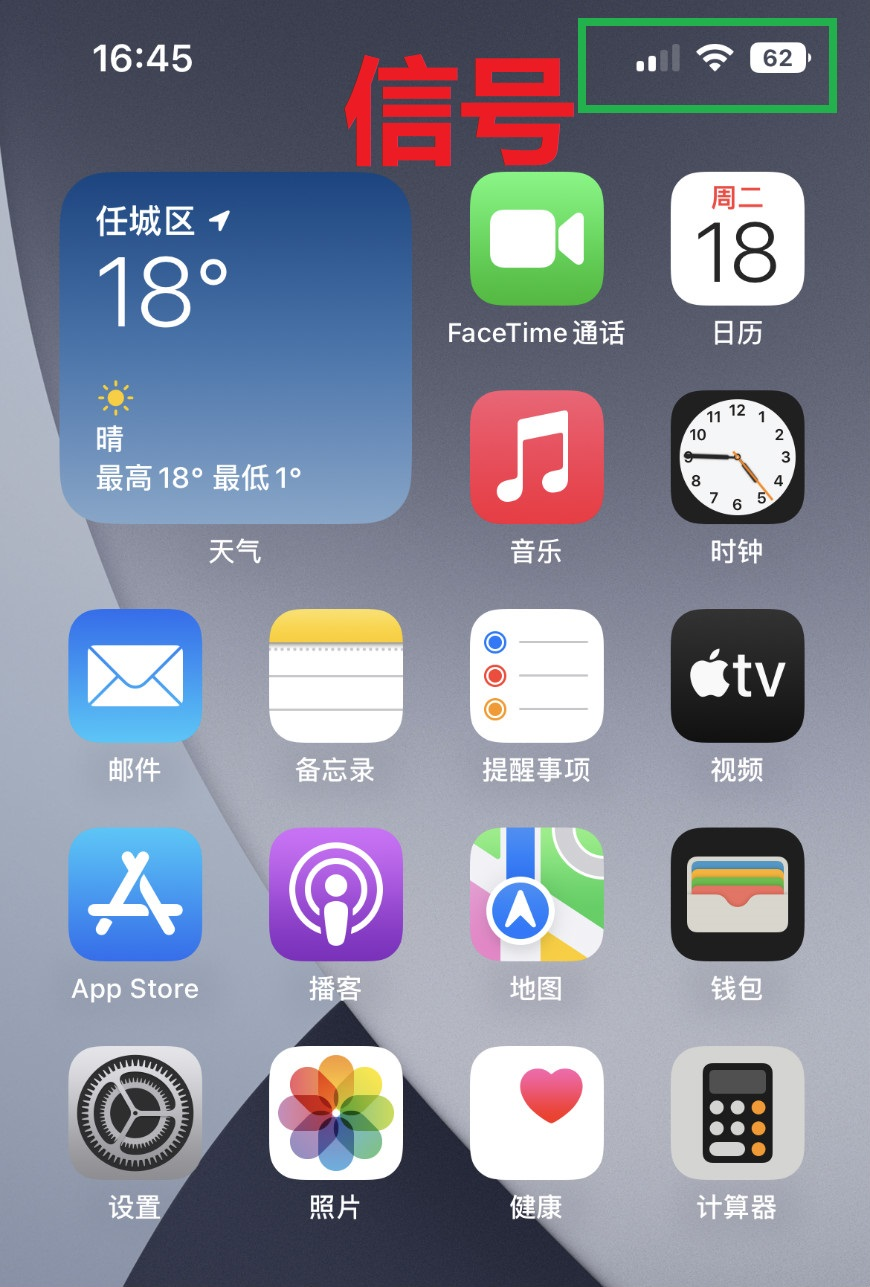
Task: Open the 播客 app
Action: [x=336, y=893]
